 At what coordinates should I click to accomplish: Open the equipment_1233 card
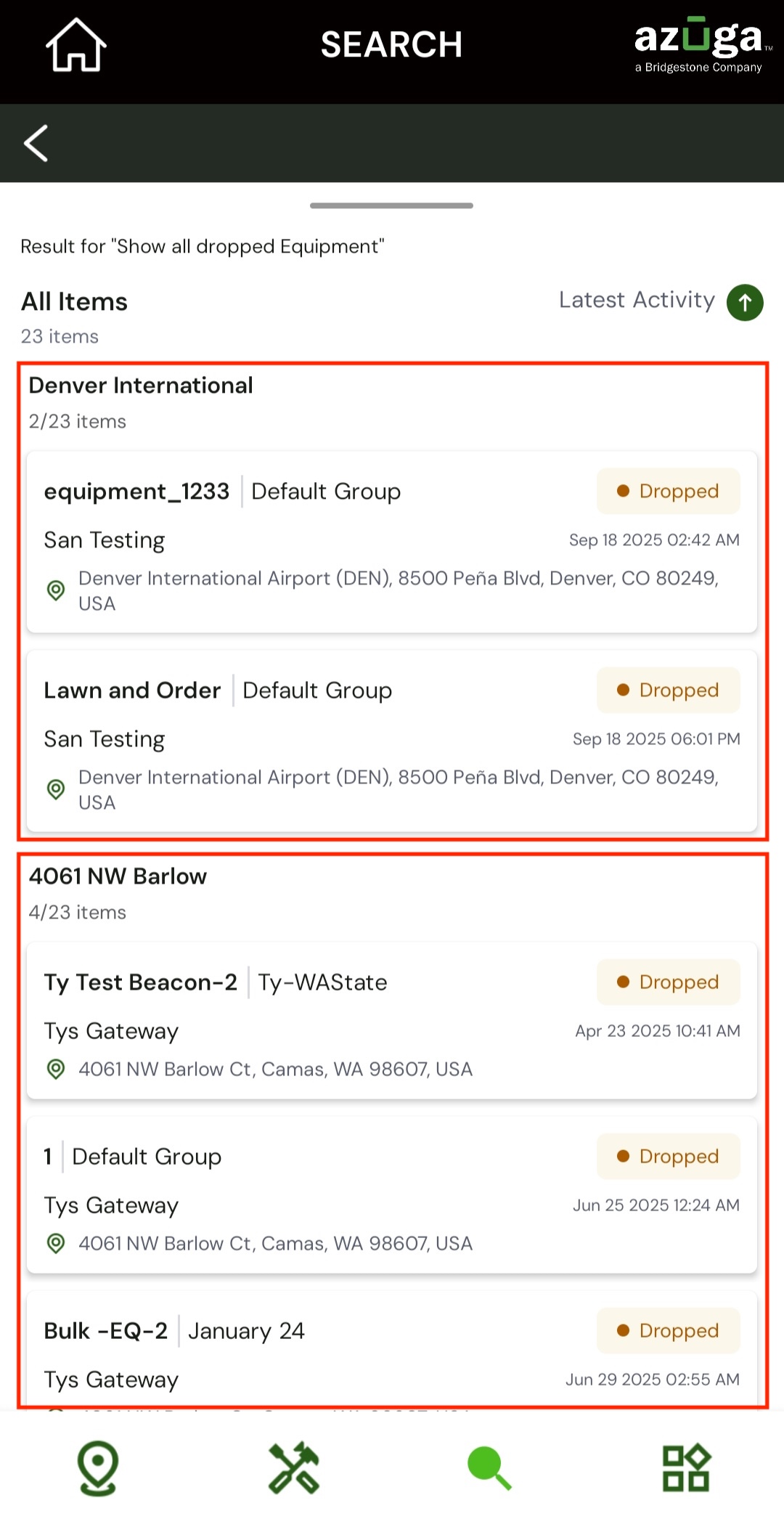coord(392,542)
